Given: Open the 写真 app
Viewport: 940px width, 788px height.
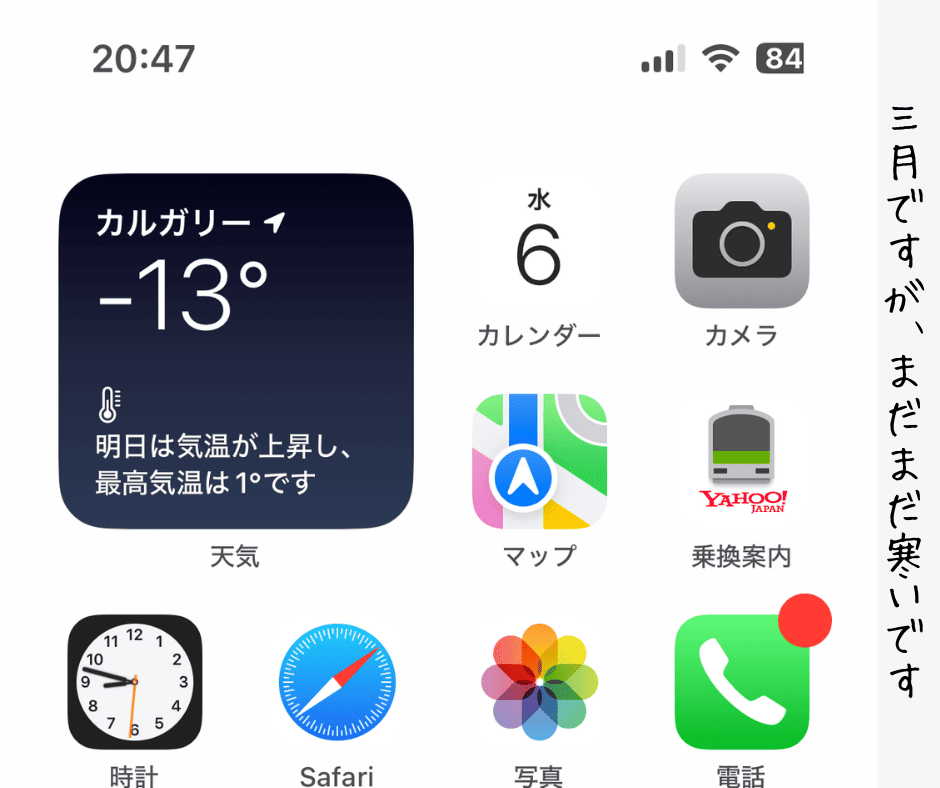Looking at the screenshot, I should click(539, 681).
